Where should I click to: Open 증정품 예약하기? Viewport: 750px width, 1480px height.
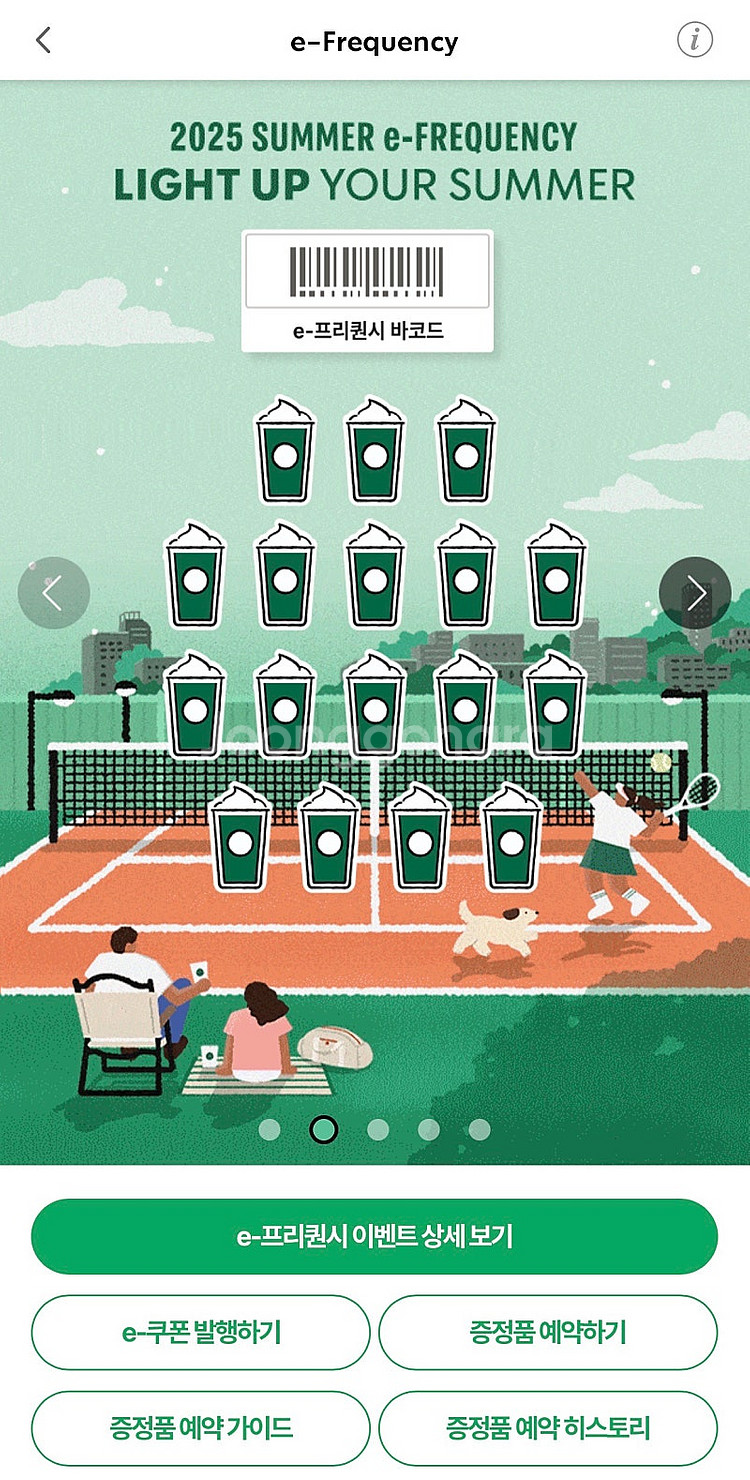[x=548, y=1332]
